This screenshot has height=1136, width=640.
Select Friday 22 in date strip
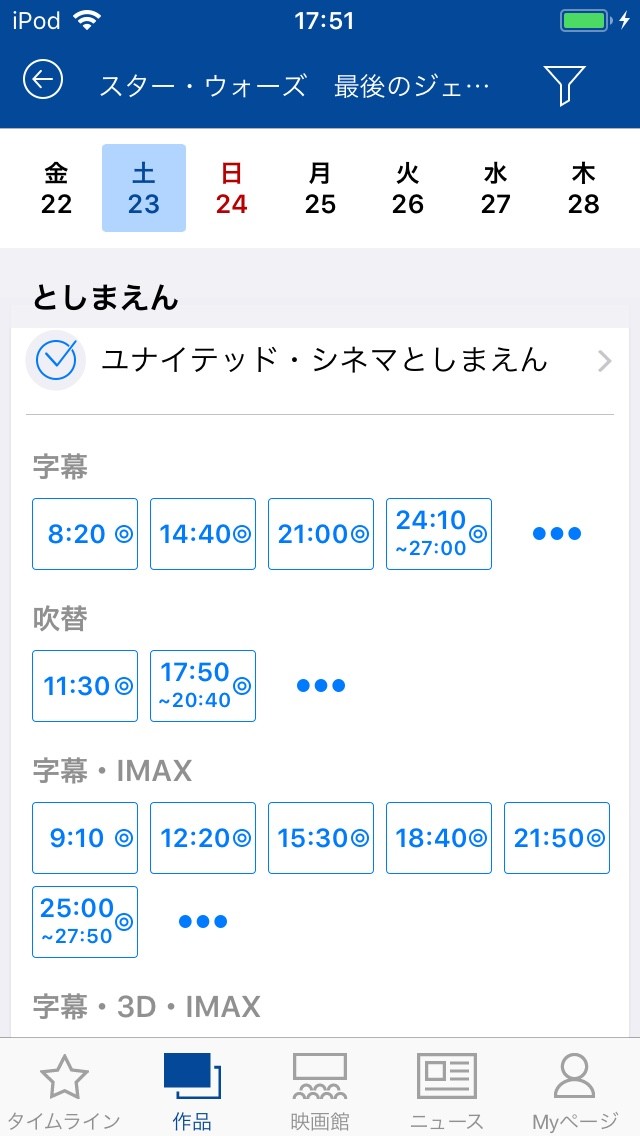(57, 188)
